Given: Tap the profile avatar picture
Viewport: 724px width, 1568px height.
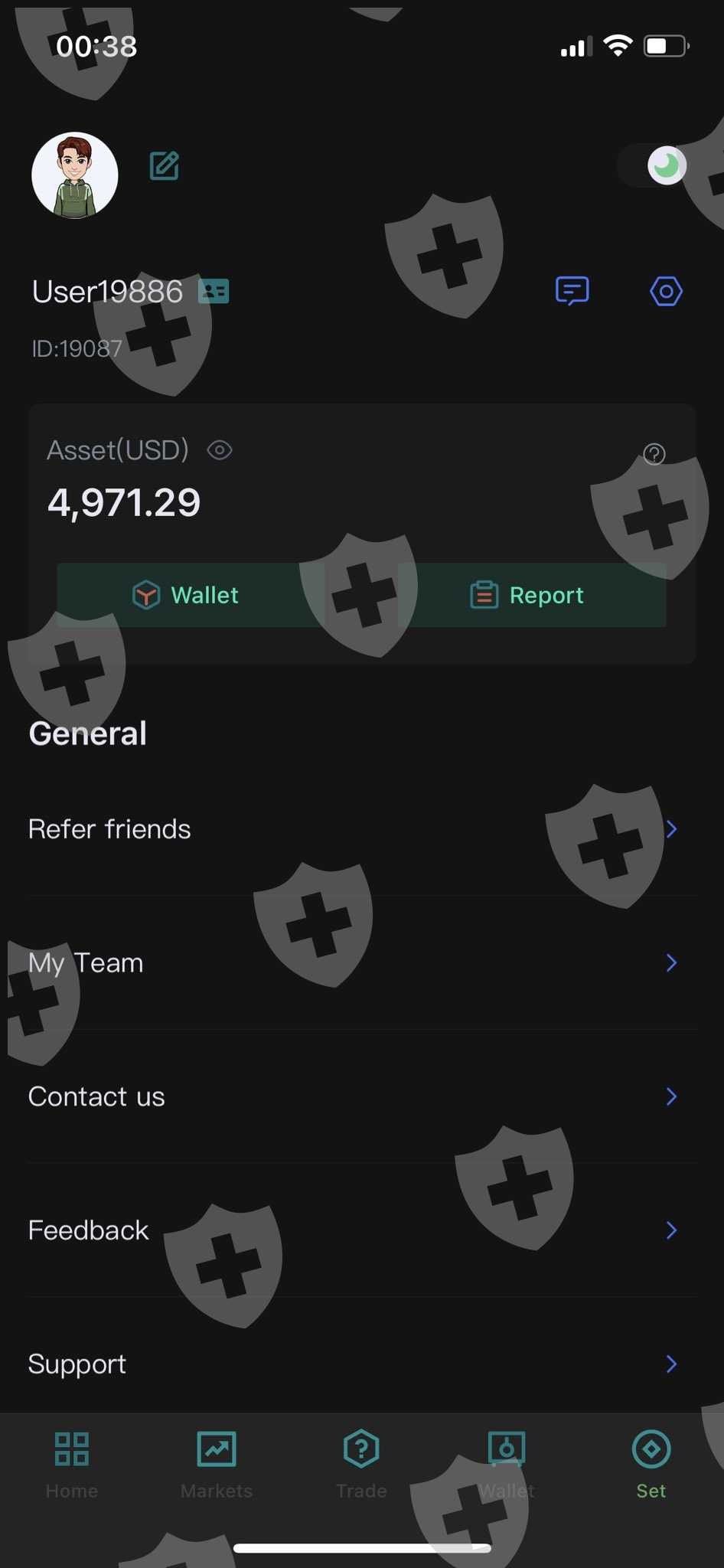Looking at the screenshot, I should point(75,175).
